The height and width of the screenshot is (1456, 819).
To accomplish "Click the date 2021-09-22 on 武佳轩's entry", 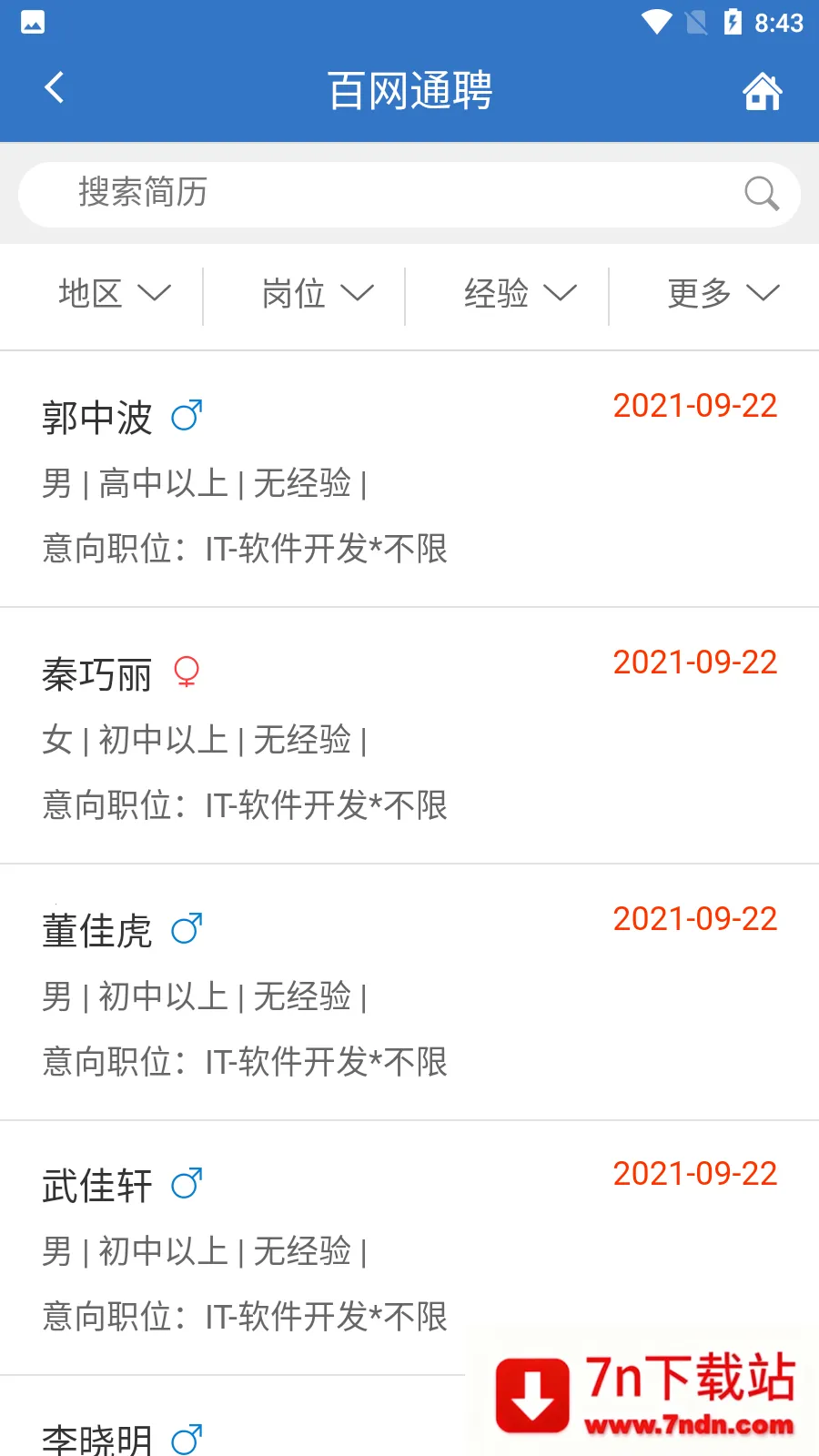I will coord(695,1175).
